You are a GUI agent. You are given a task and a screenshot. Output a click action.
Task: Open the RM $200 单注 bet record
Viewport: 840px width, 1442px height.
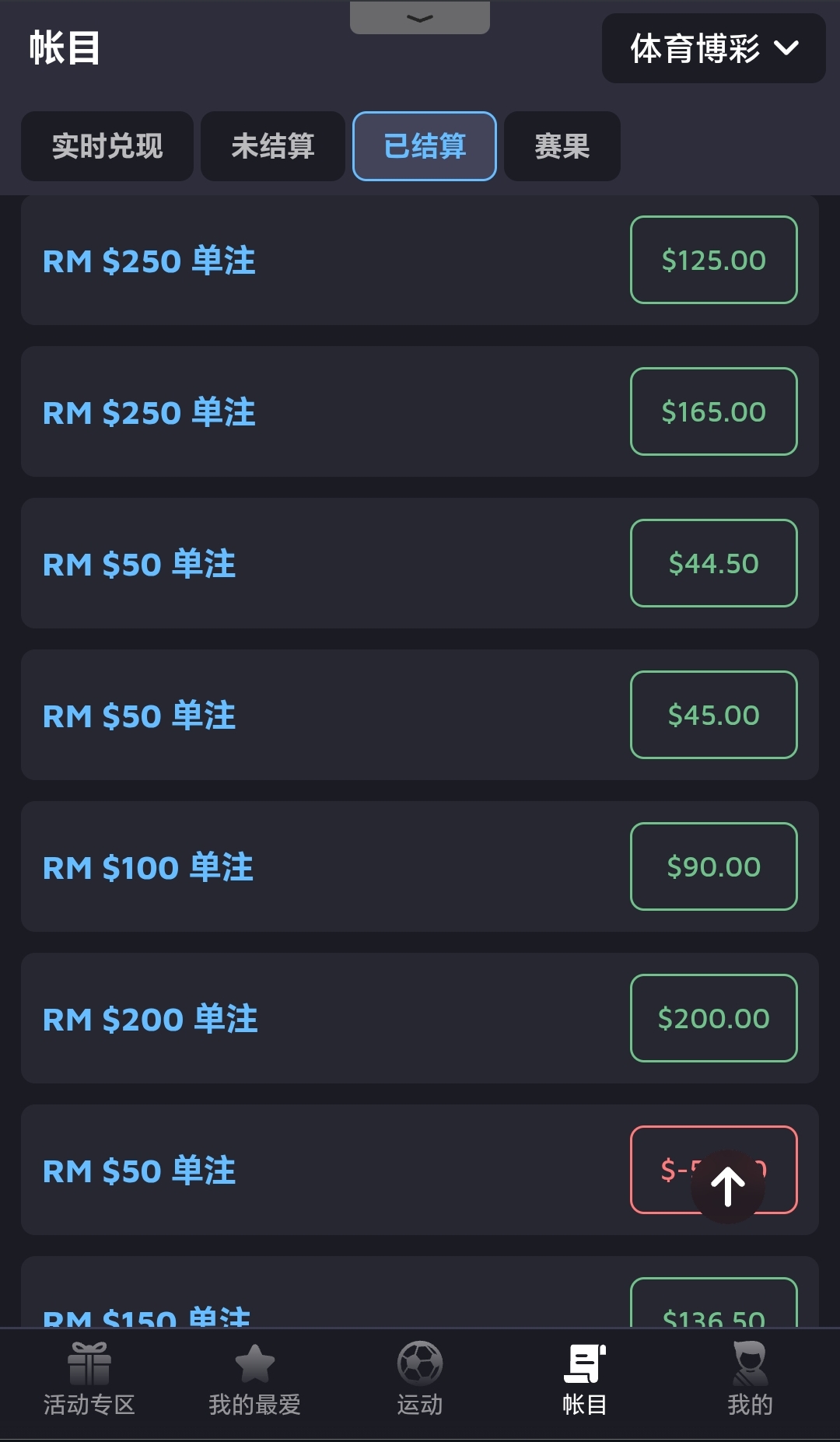(420, 1019)
